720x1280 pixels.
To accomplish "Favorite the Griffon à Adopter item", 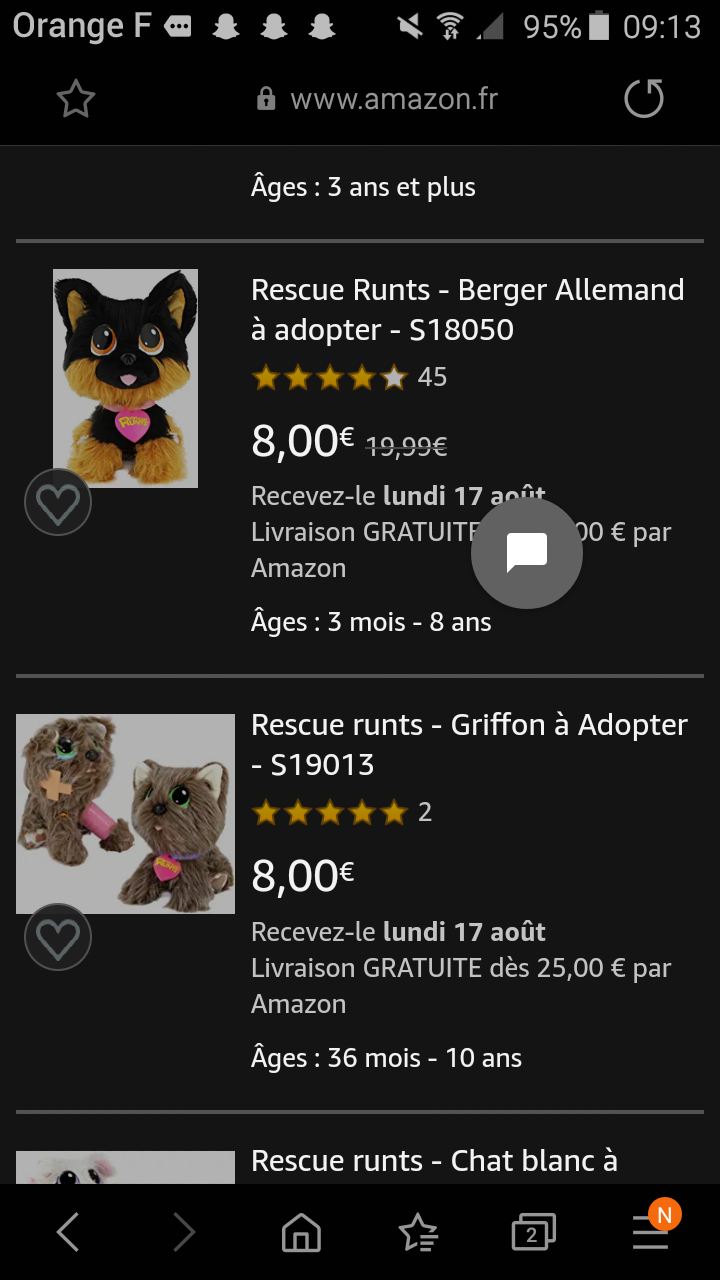I will [x=57, y=937].
